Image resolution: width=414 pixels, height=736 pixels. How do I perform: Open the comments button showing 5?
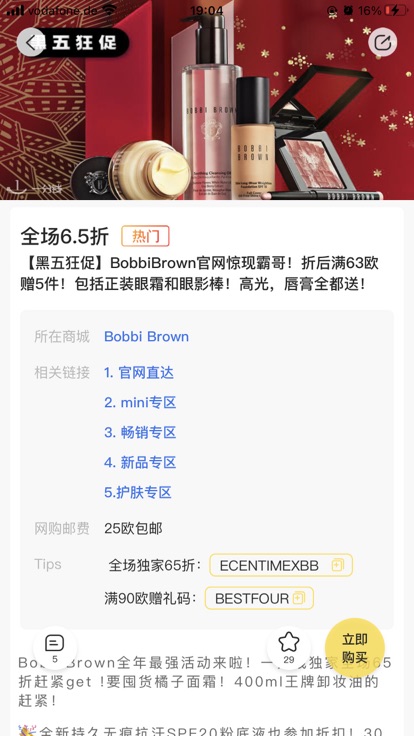pyautogui.click(x=54, y=648)
